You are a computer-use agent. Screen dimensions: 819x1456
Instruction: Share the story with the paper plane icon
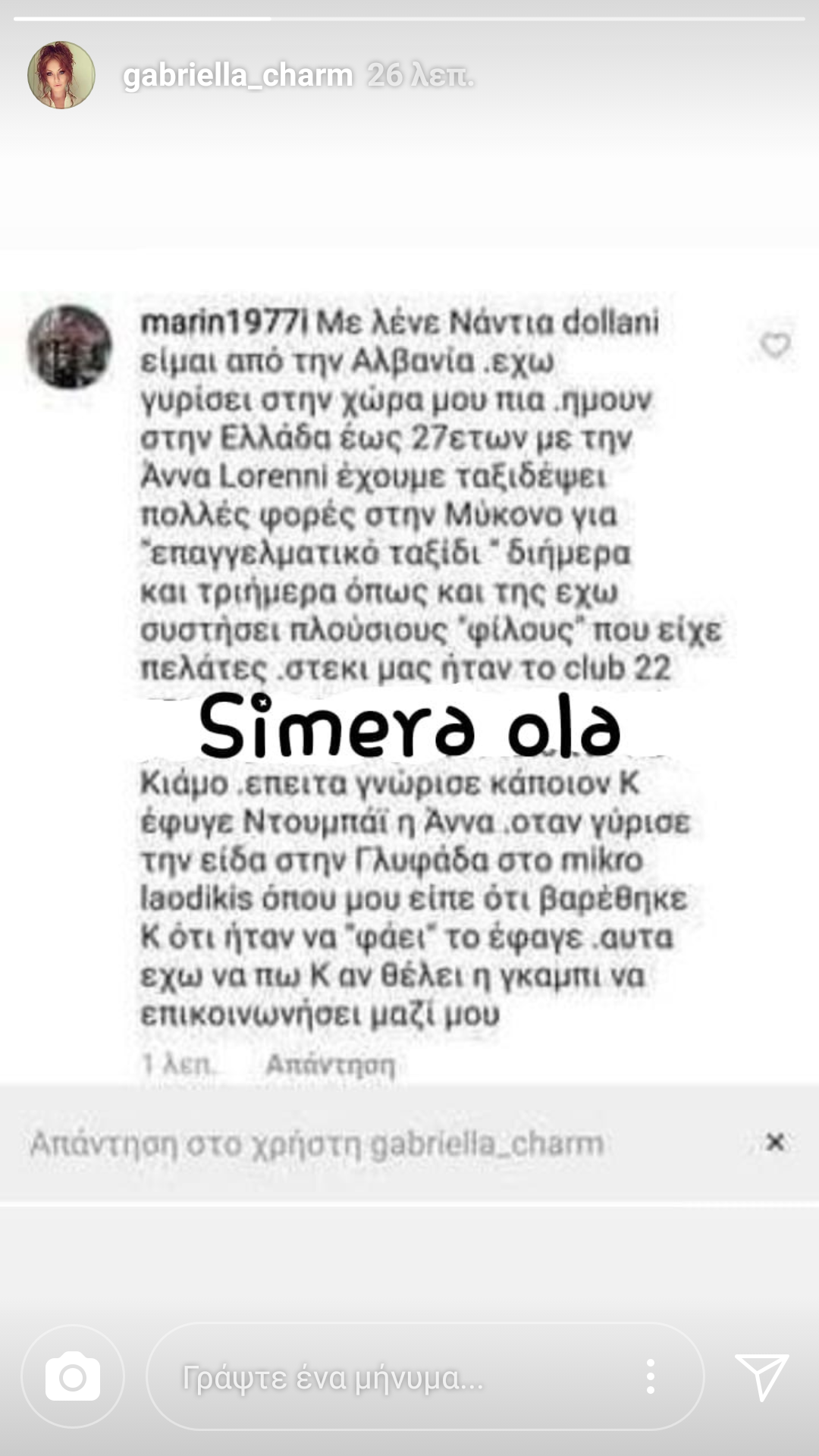pyautogui.click(x=761, y=1376)
